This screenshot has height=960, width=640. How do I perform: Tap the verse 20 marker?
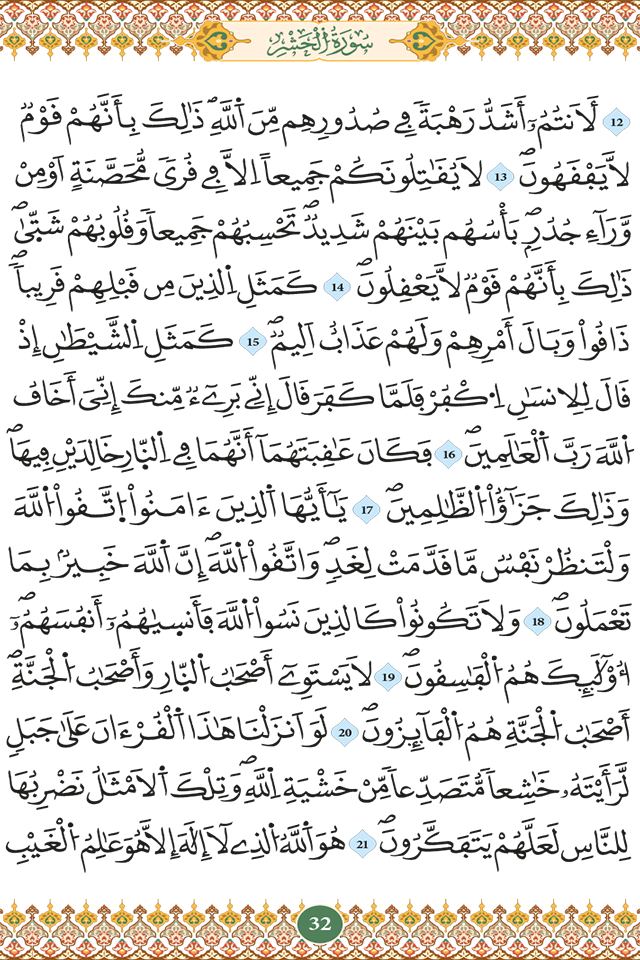click(345, 733)
